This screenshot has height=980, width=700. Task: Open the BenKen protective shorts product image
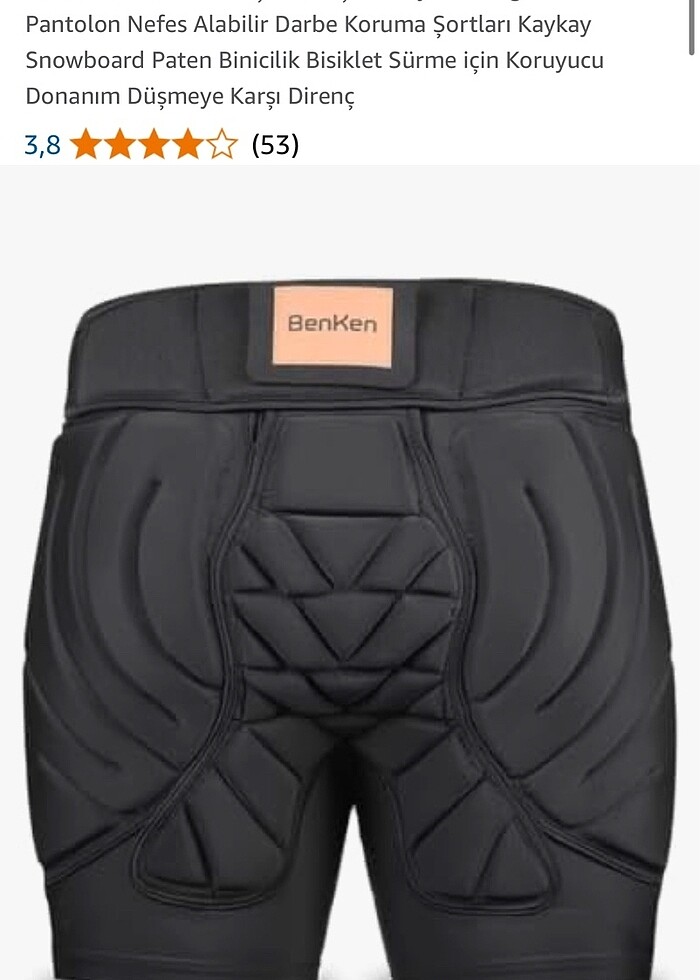click(350, 600)
